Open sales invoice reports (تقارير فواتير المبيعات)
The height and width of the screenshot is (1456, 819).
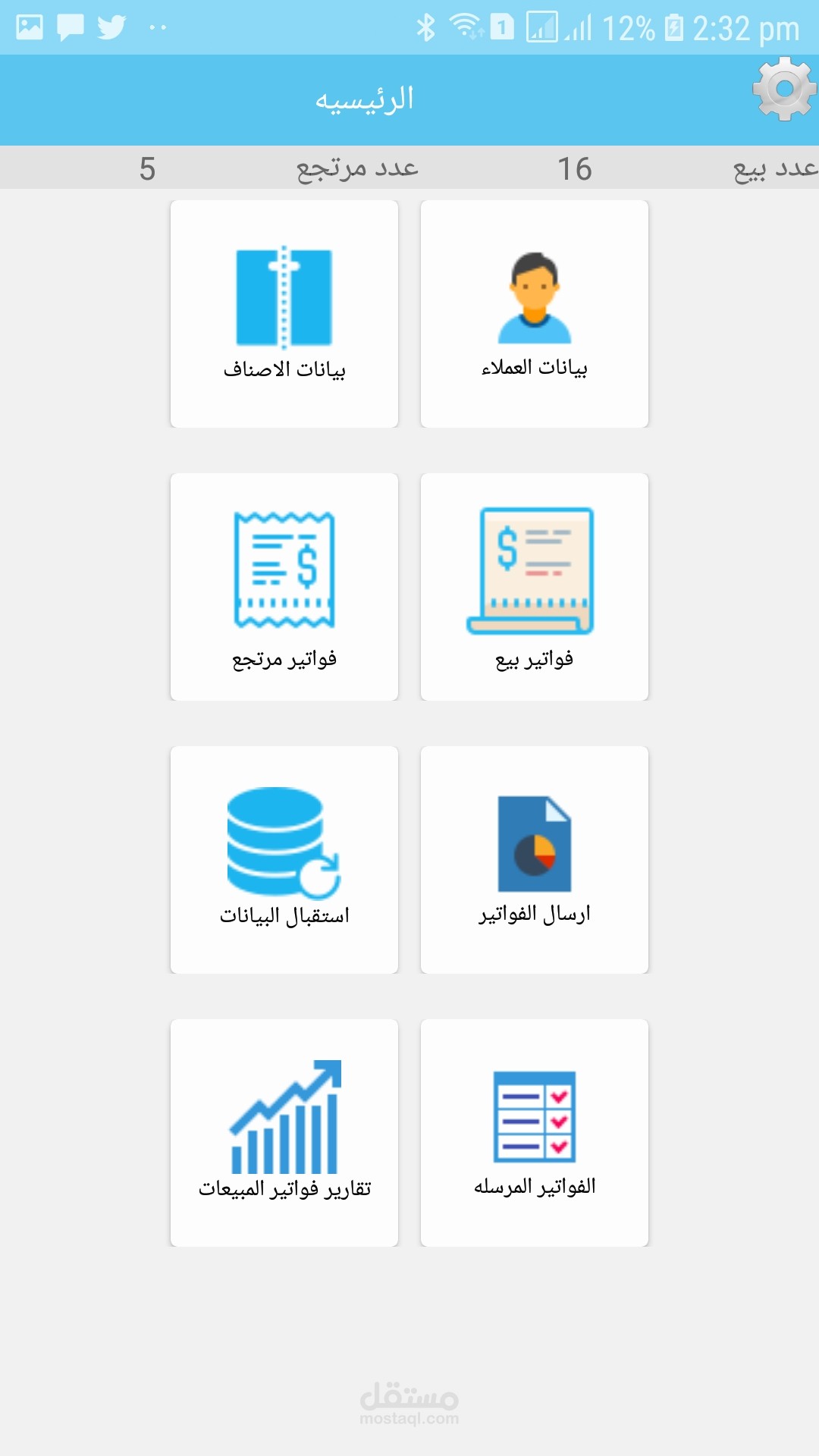[x=284, y=1134]
